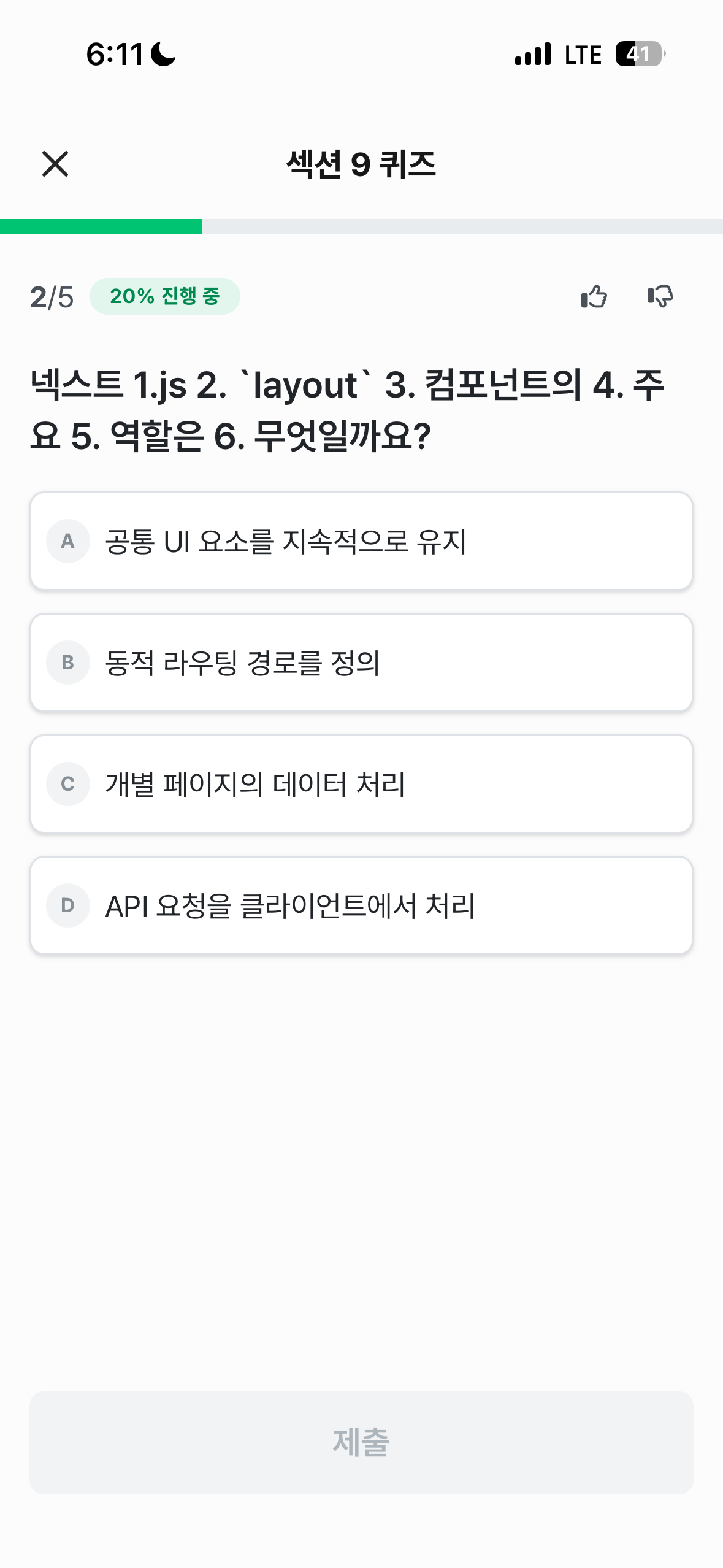Select answer B about defining dynamic routing paths
Viewport: 723px width, 1568px height.
point(362,663)
